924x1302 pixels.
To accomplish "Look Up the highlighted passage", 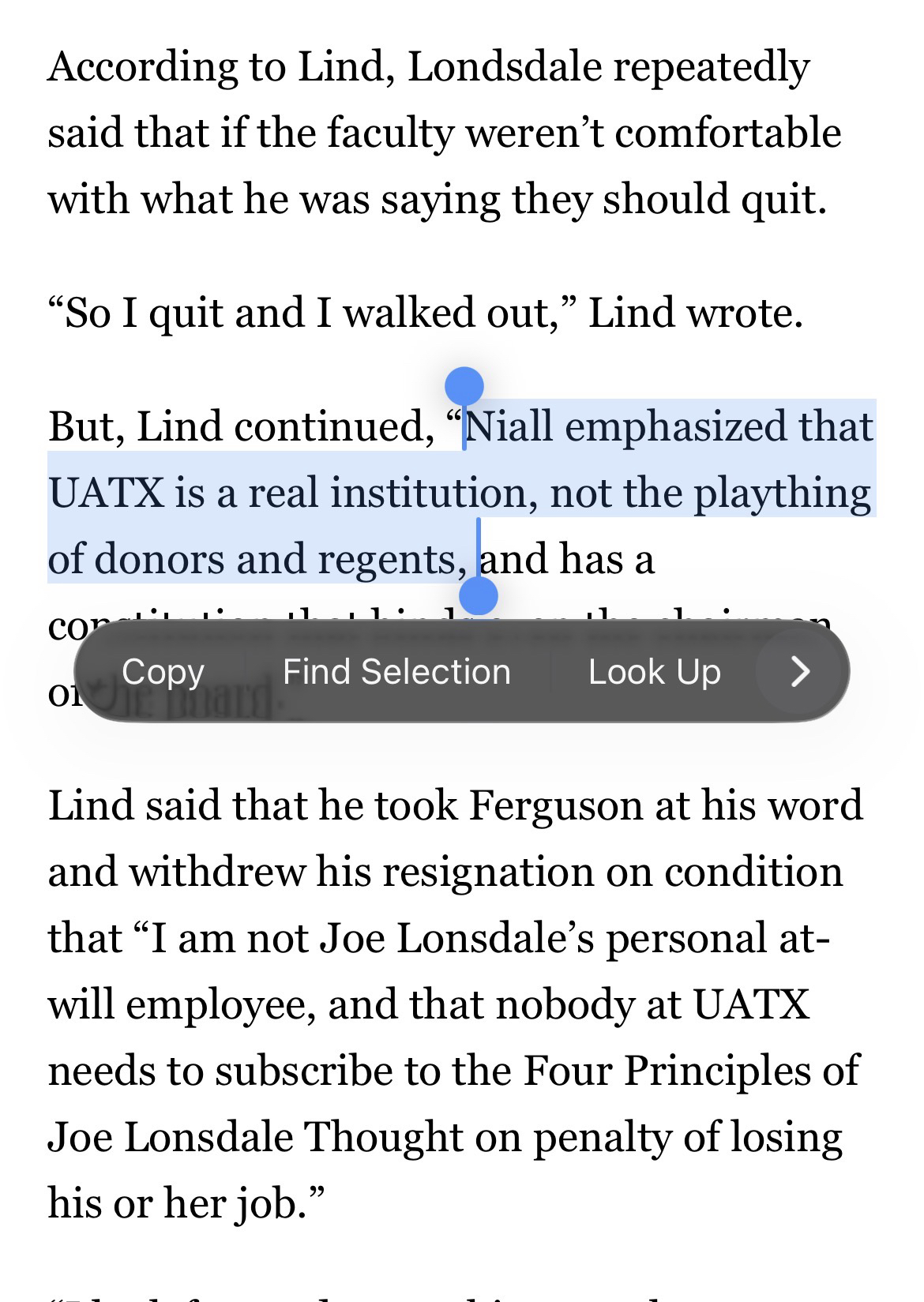I will coord(654,672).
